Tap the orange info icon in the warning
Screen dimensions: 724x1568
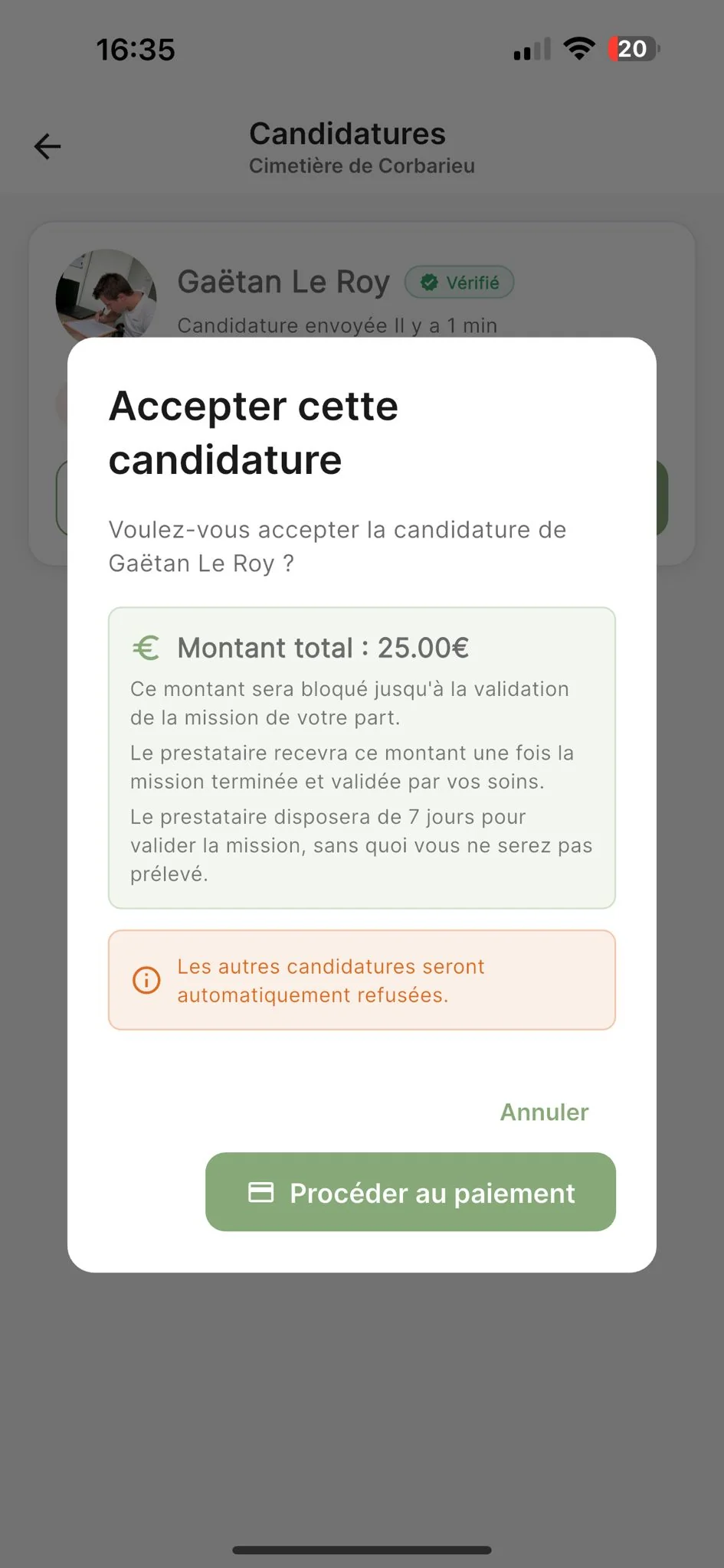click(x=146, y=980)
